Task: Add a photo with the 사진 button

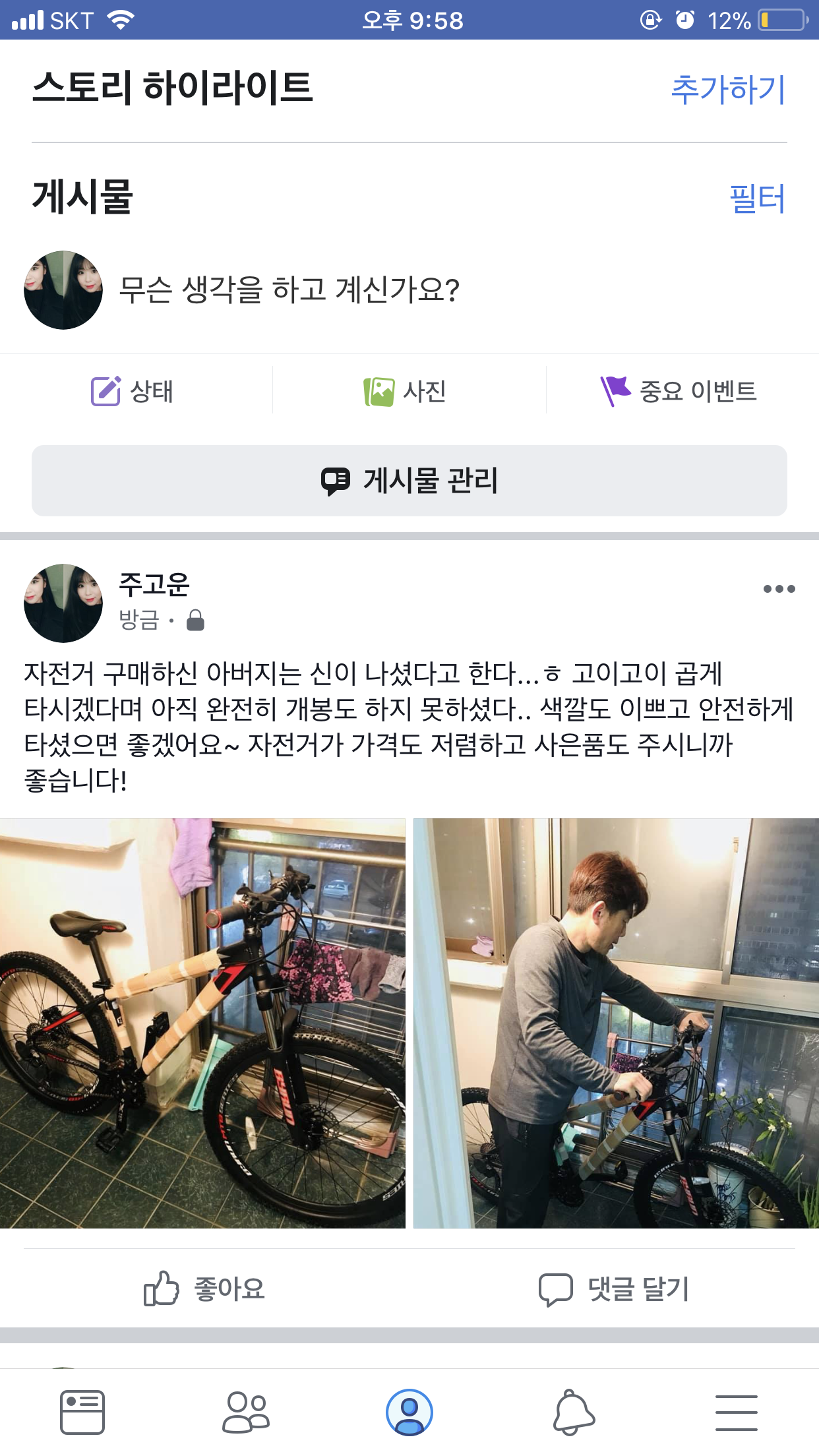Action: pos(406,391)
